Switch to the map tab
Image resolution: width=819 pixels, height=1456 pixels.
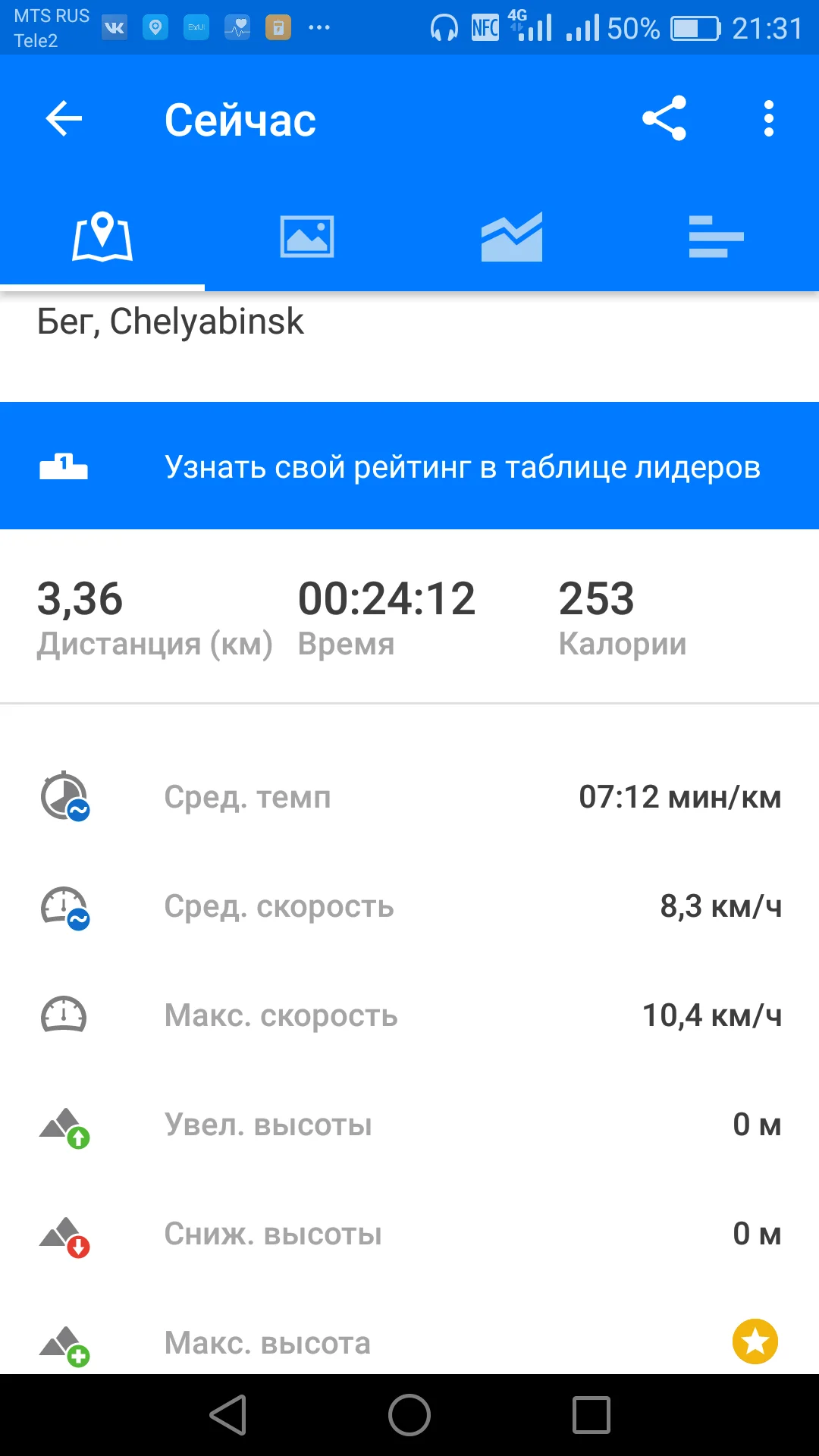102,237
